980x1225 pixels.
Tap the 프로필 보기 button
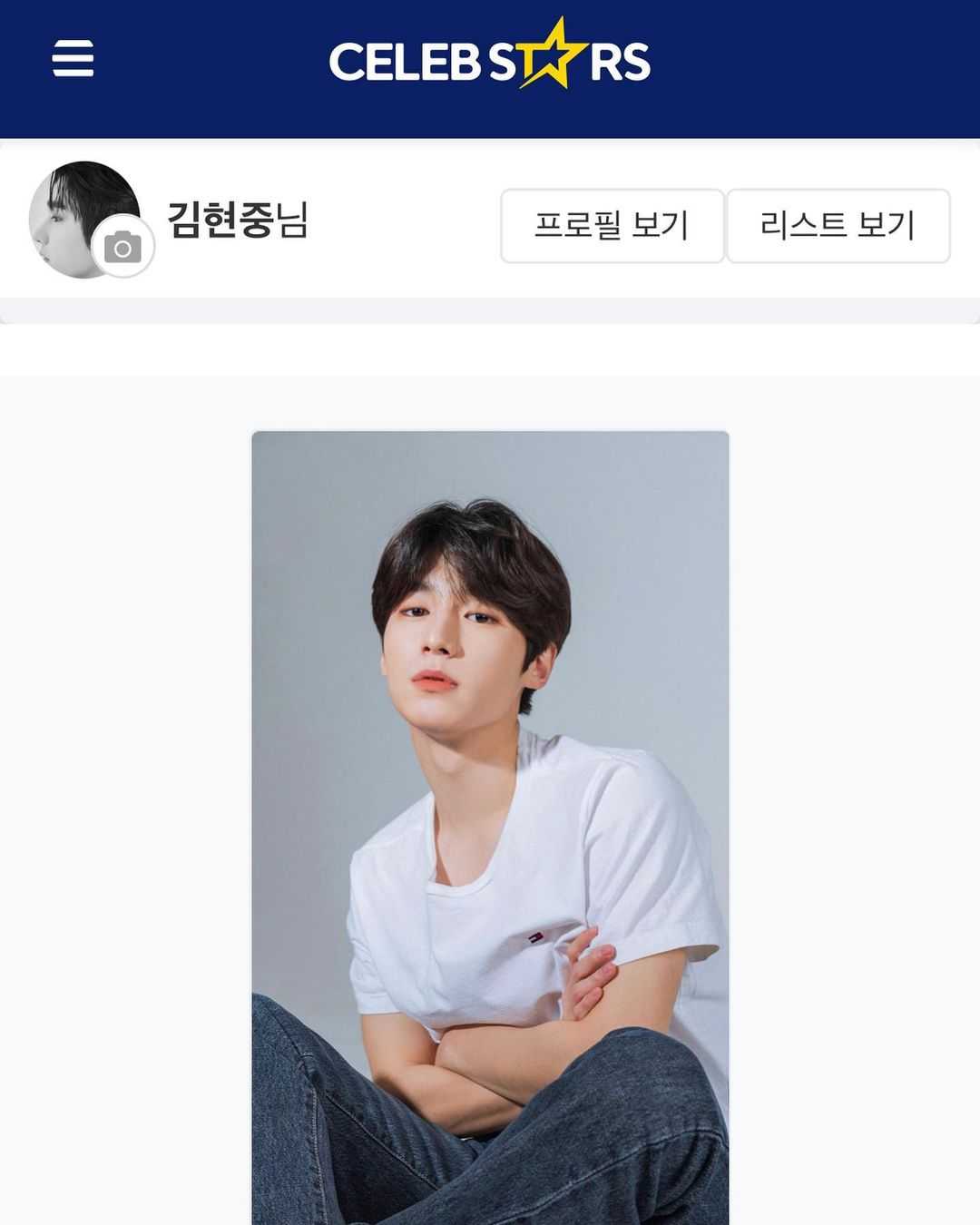[x=612, y=226]
